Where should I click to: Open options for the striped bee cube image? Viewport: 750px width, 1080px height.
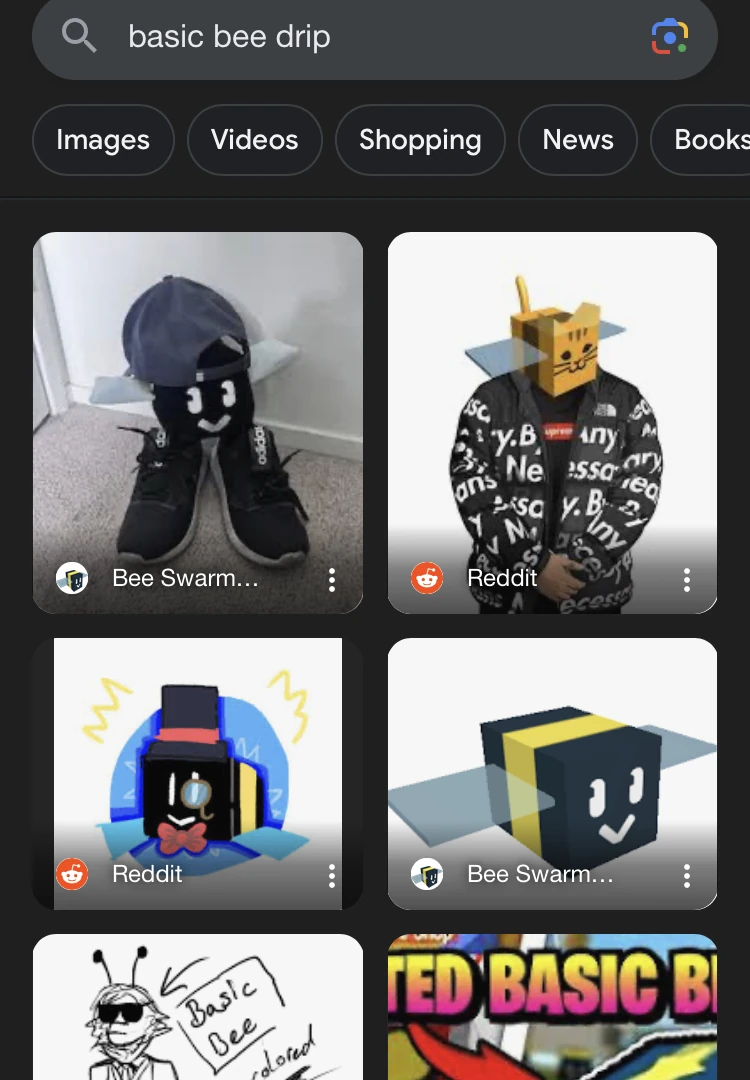coord(687,877)
